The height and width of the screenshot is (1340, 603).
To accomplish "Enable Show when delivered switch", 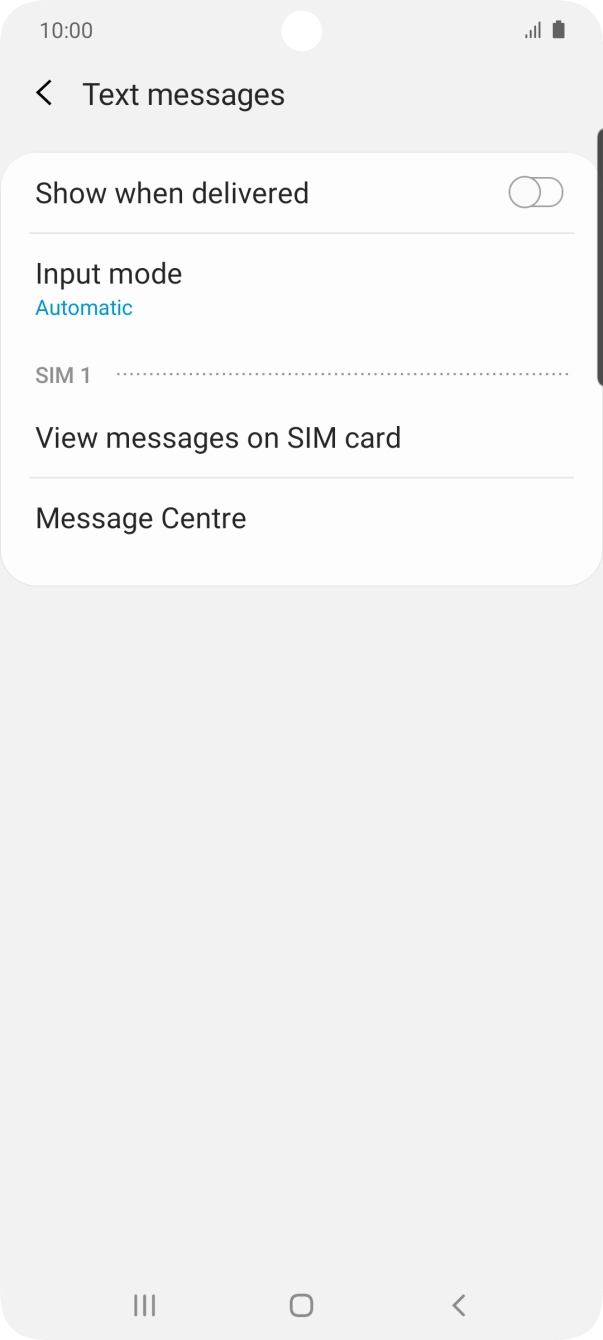I will pos(535,193).
